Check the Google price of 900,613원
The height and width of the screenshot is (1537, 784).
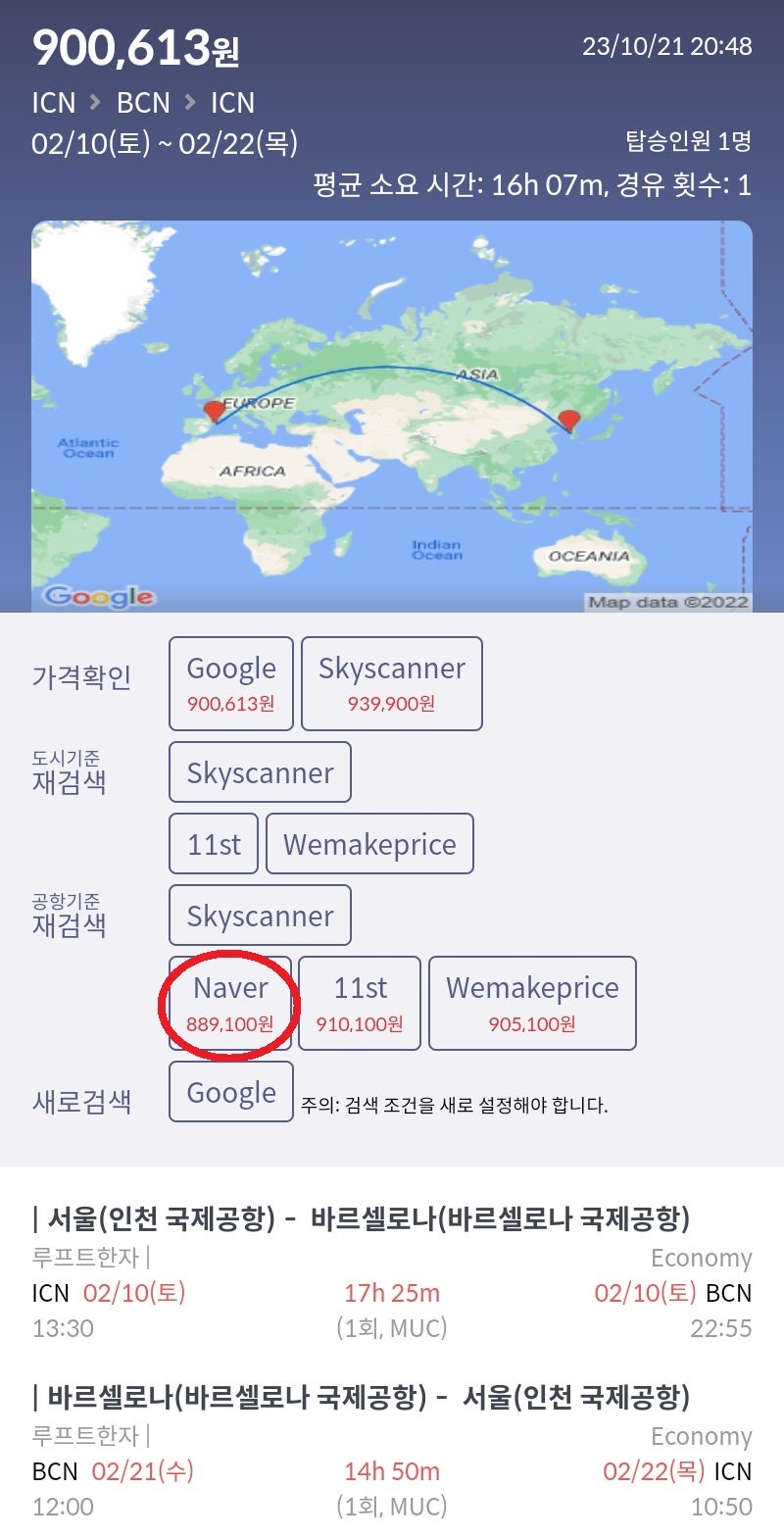pyautogui.click(x=231, y=683)
